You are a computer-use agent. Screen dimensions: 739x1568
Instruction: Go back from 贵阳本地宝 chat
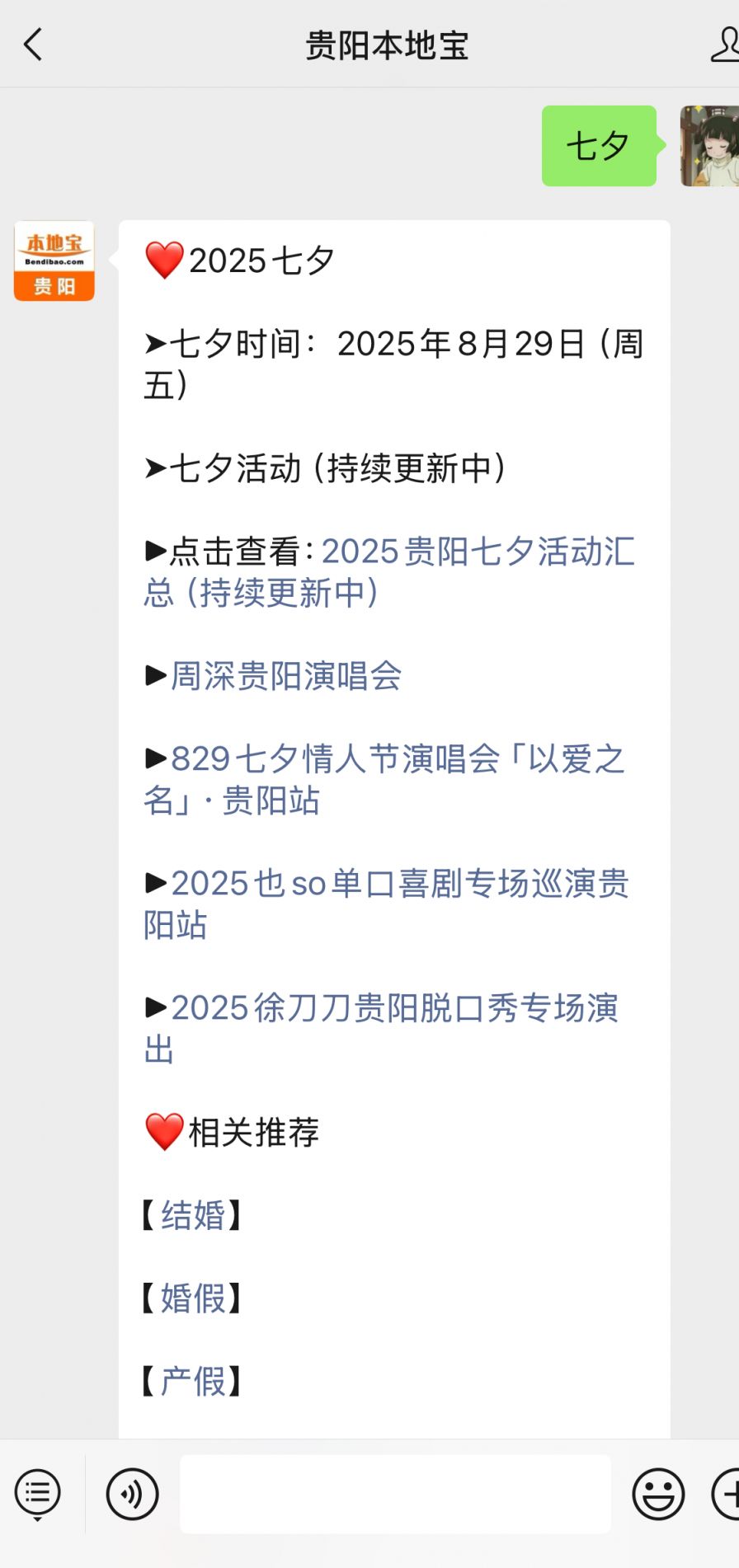click(33, 45)
